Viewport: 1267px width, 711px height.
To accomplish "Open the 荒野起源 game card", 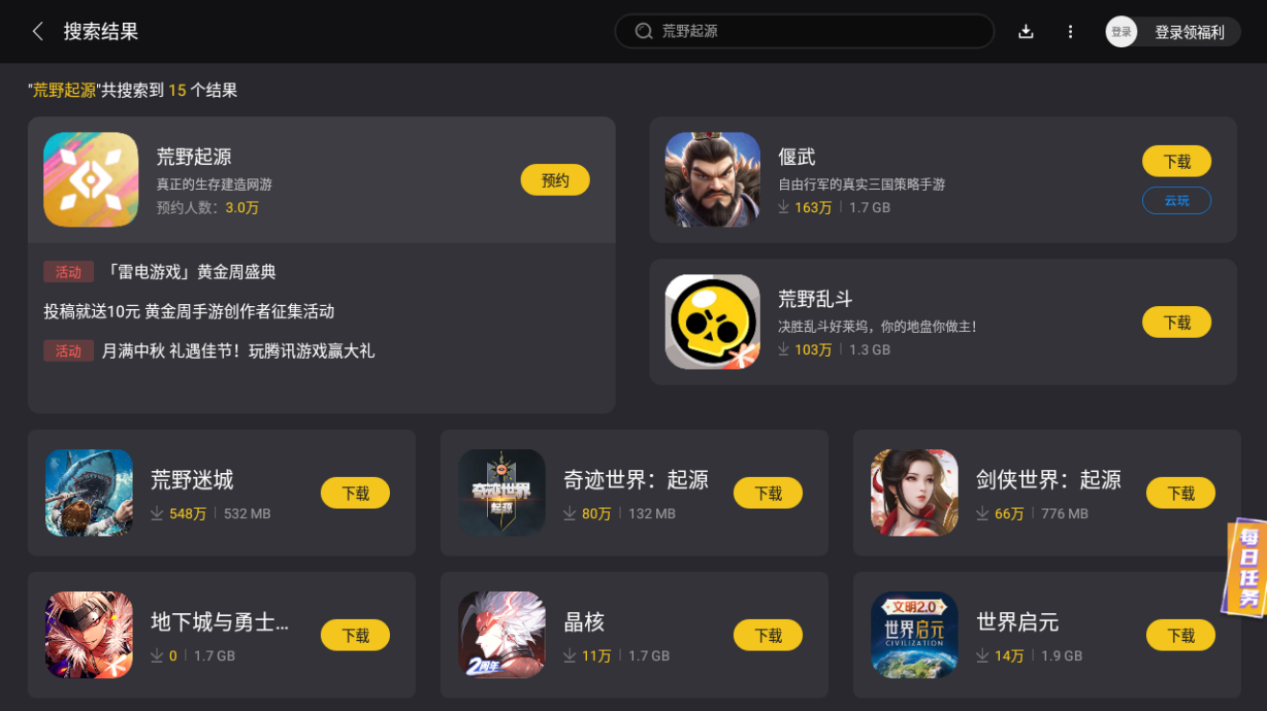I will pos(300,180).
